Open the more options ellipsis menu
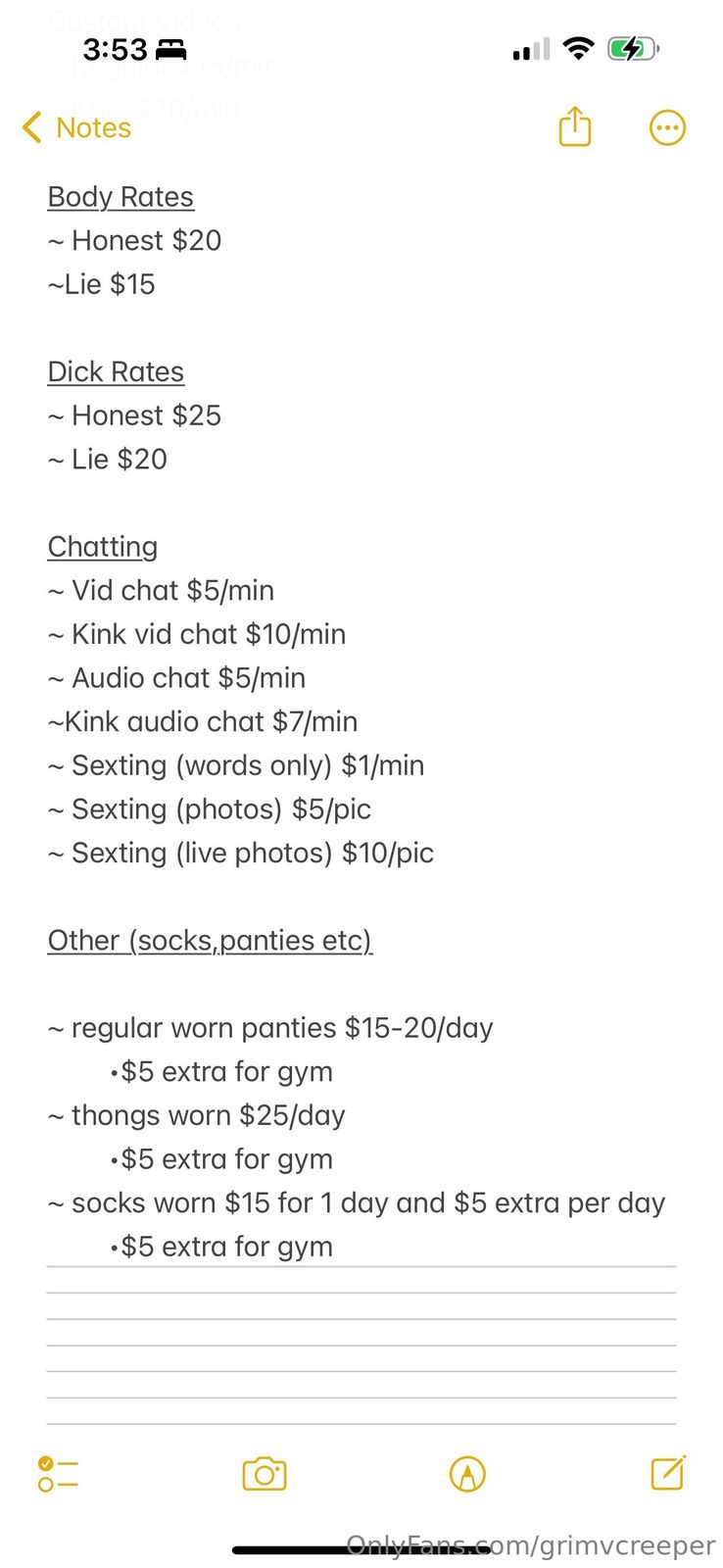Screen dimensions: 723x1568 667,127
